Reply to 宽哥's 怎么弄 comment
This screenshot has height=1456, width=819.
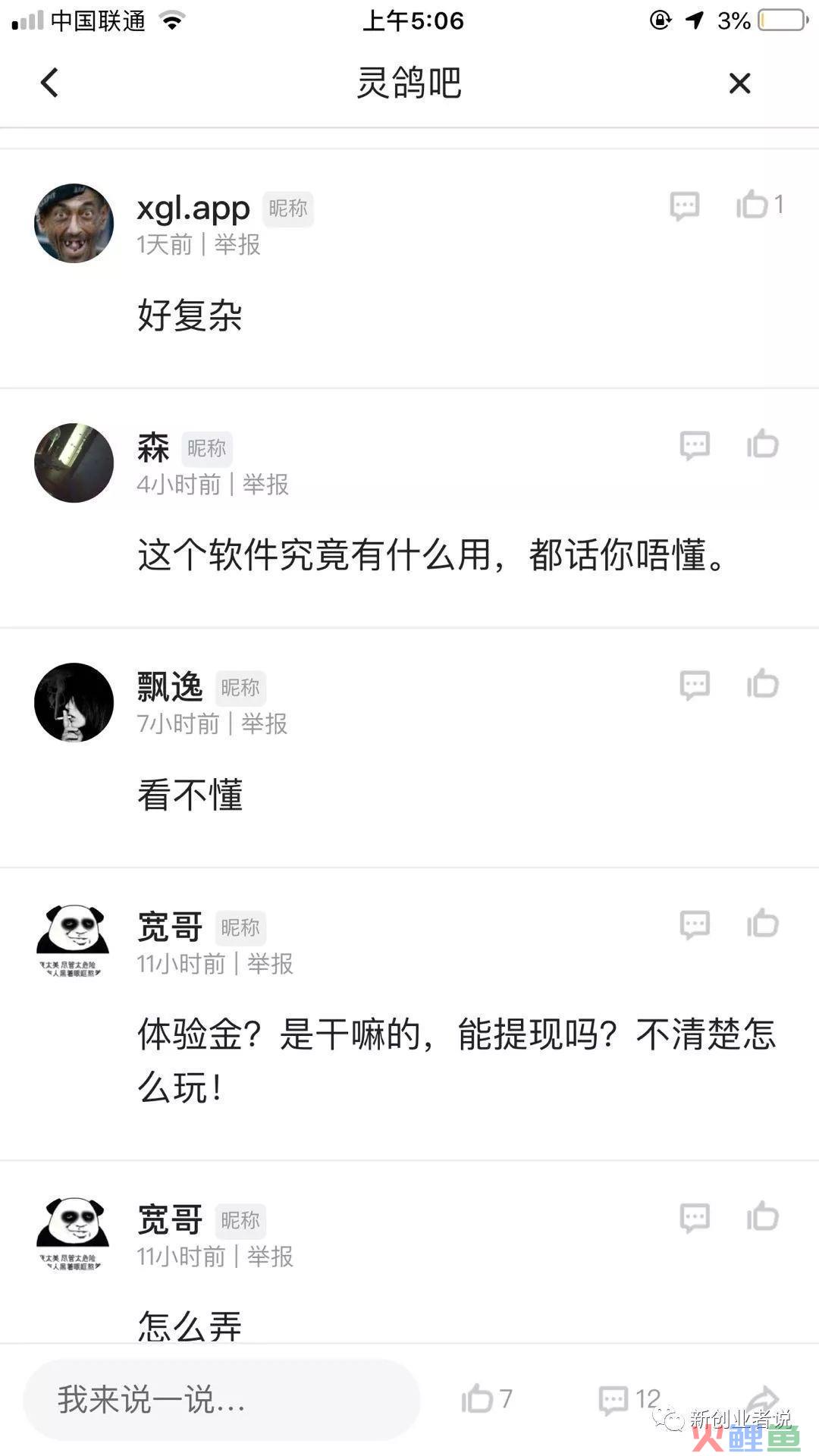click(694, 1217)
